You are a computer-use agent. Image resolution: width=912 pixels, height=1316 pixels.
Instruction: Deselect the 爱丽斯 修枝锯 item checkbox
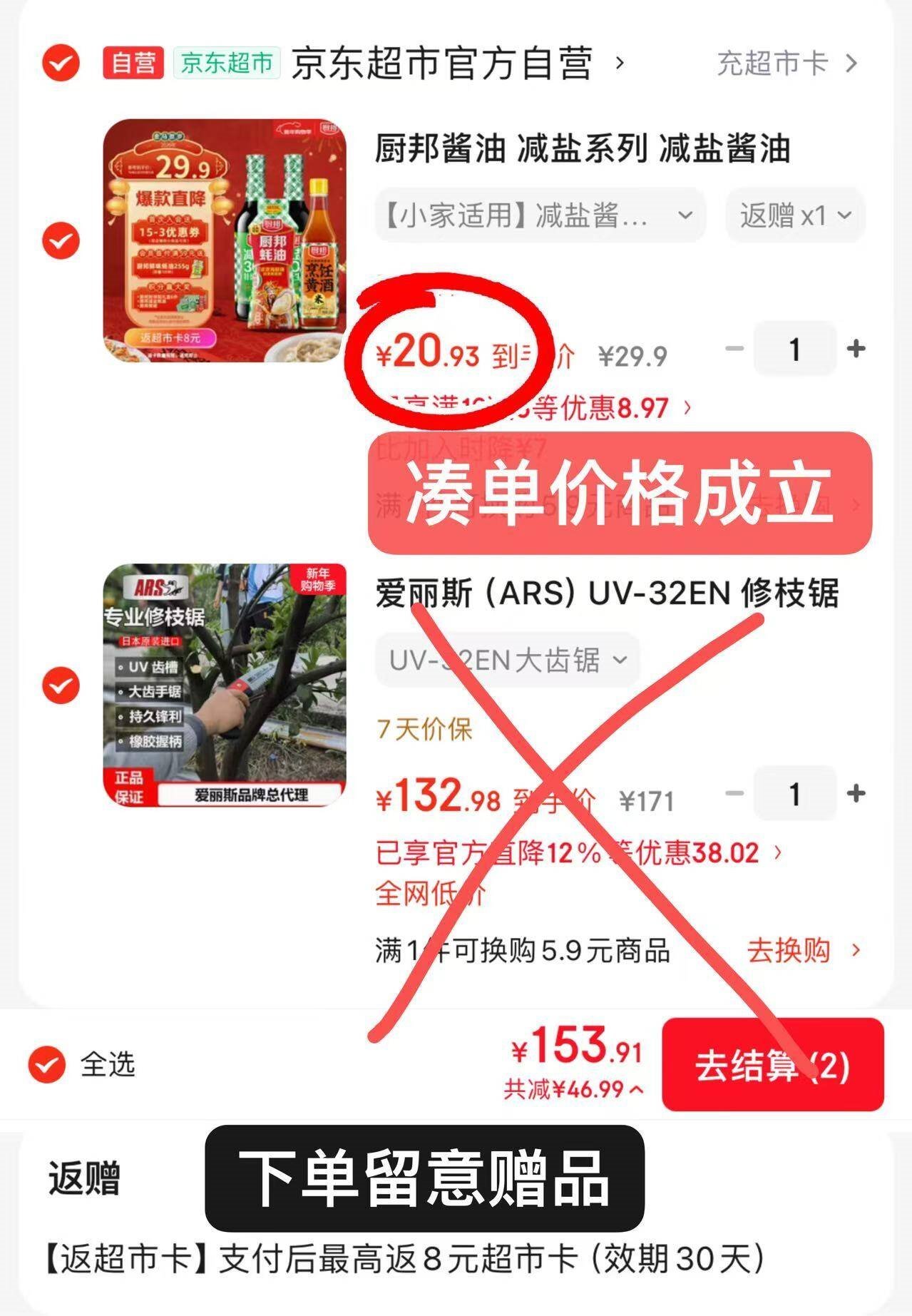pos(61,685)
